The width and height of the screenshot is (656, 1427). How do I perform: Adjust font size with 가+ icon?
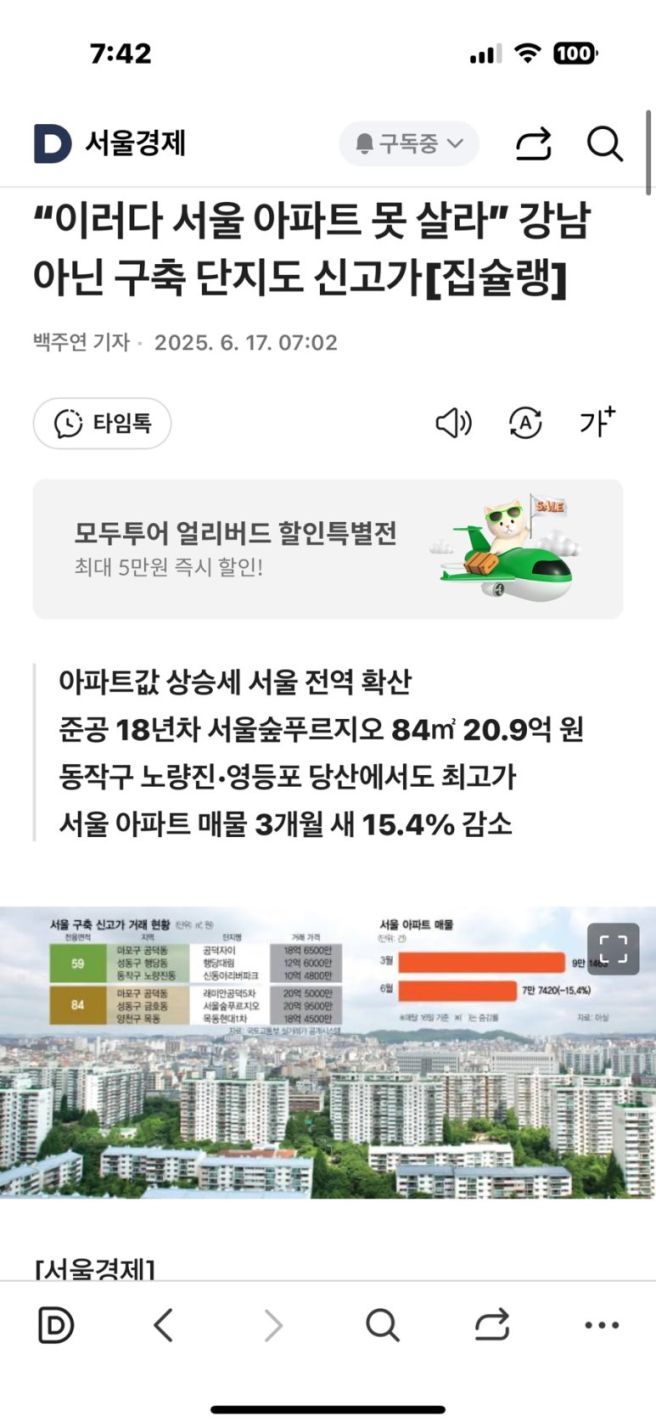pyautogui.click(x=597, y=423)
